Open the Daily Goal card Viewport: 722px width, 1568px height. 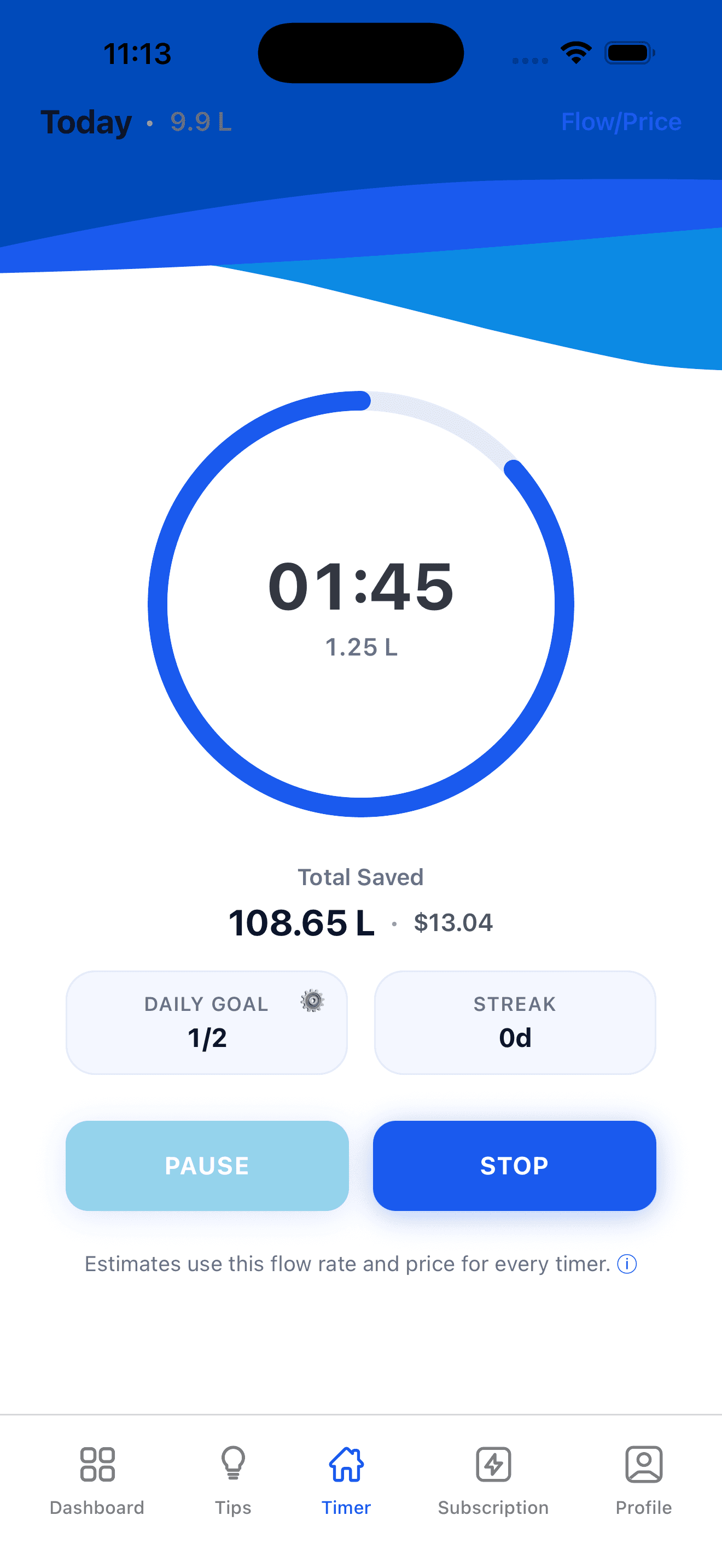(x=207, y=1021)
